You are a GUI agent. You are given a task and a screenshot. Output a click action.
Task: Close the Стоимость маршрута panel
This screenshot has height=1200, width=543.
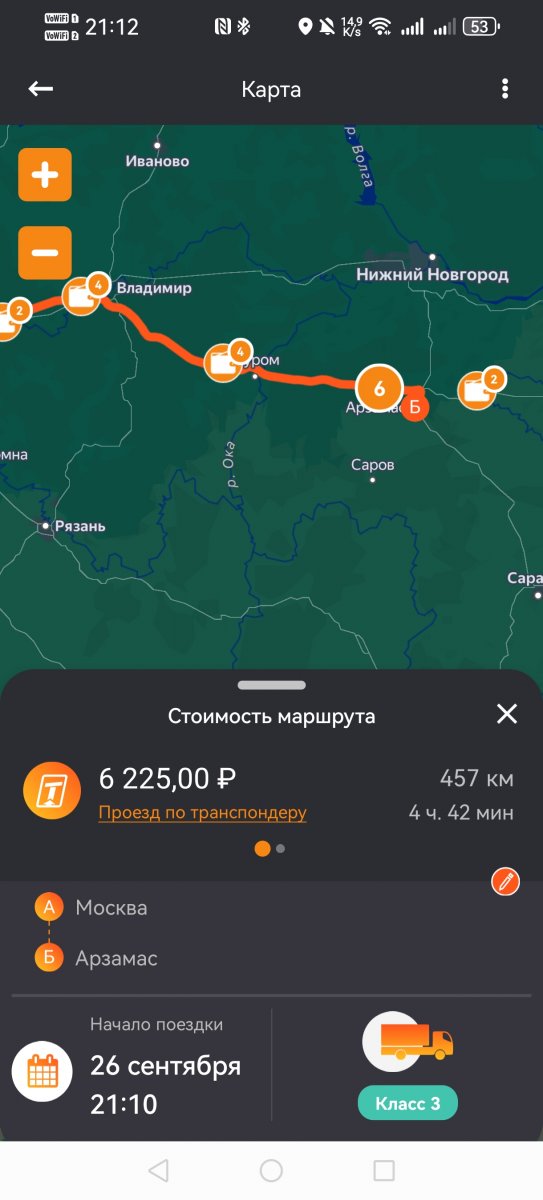[507, 714]
